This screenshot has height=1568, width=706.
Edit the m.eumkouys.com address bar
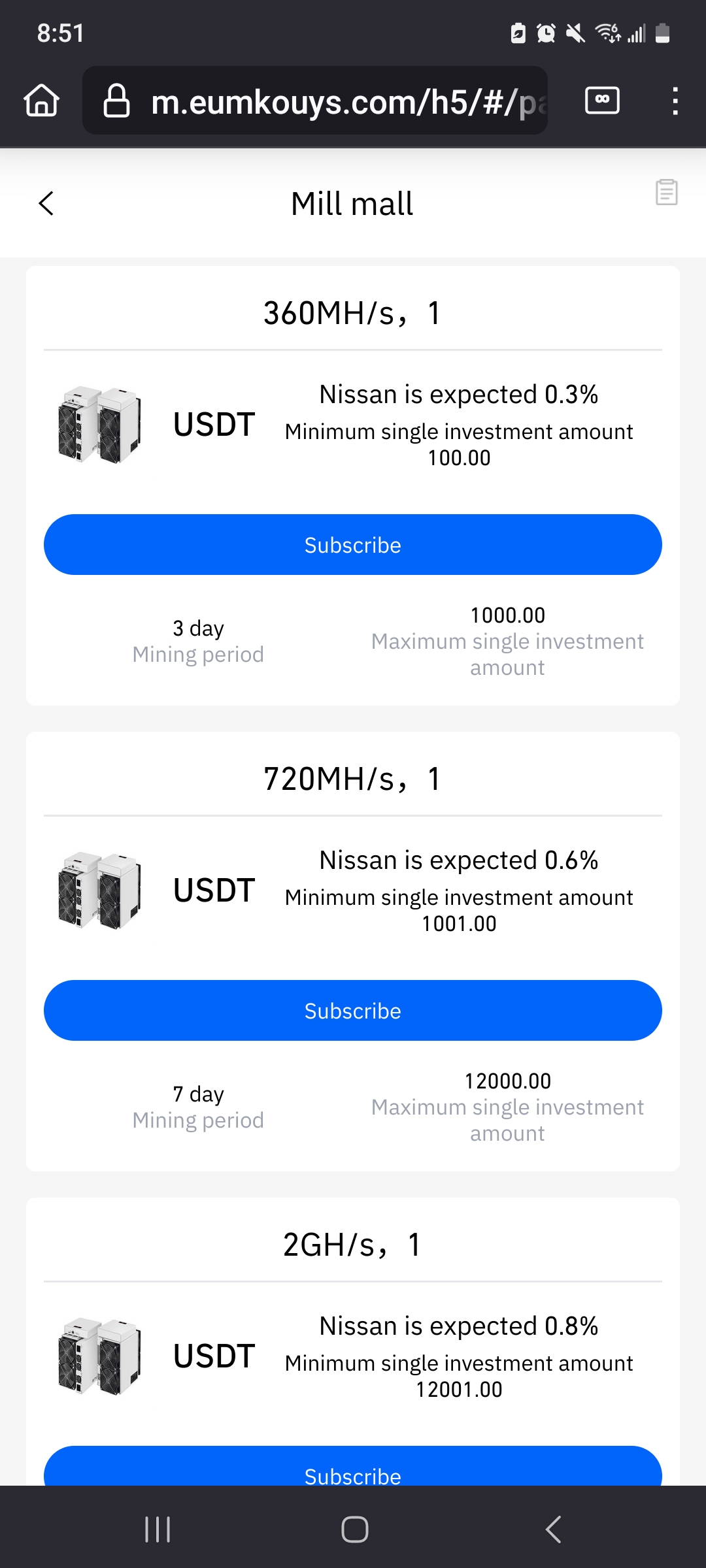(315, 101)
